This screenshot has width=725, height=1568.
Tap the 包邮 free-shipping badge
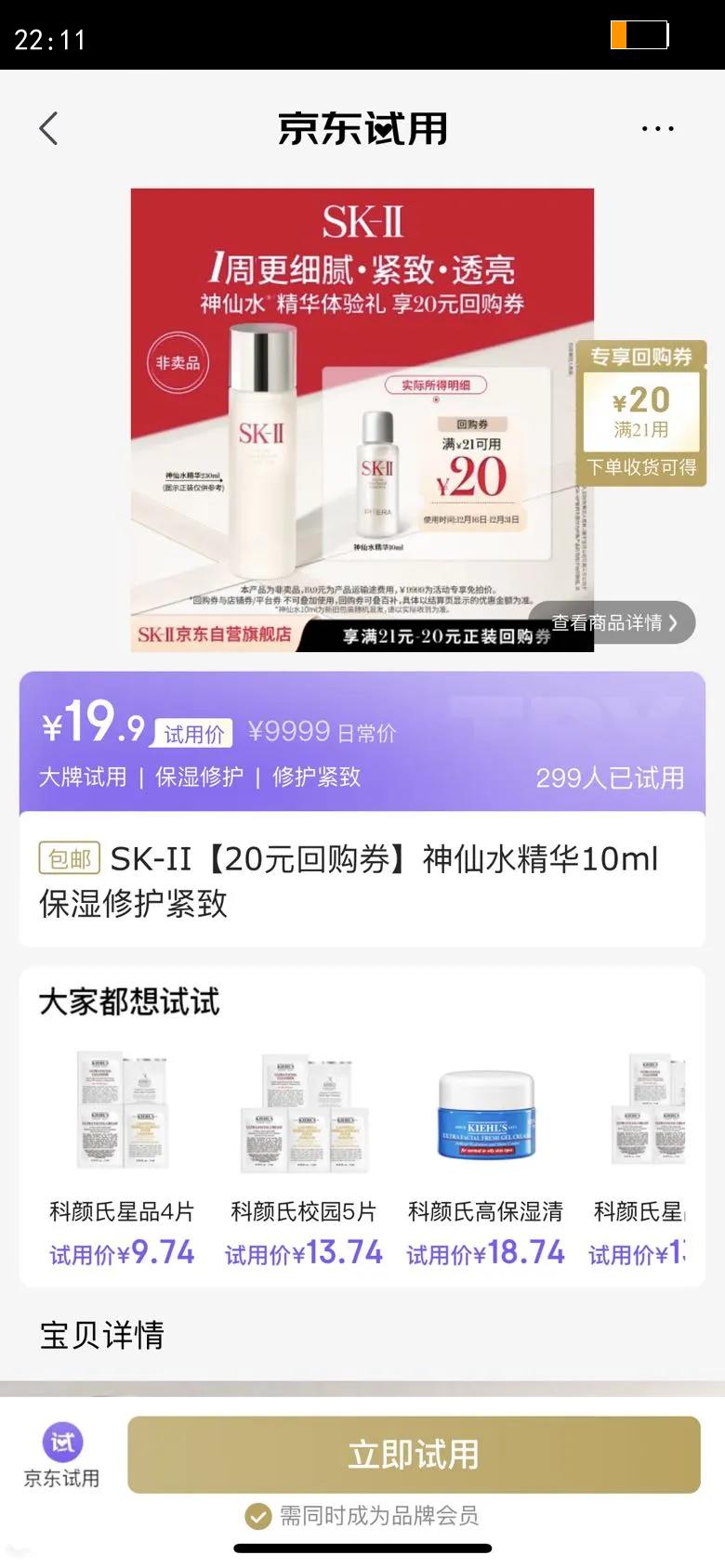point(67,857)
